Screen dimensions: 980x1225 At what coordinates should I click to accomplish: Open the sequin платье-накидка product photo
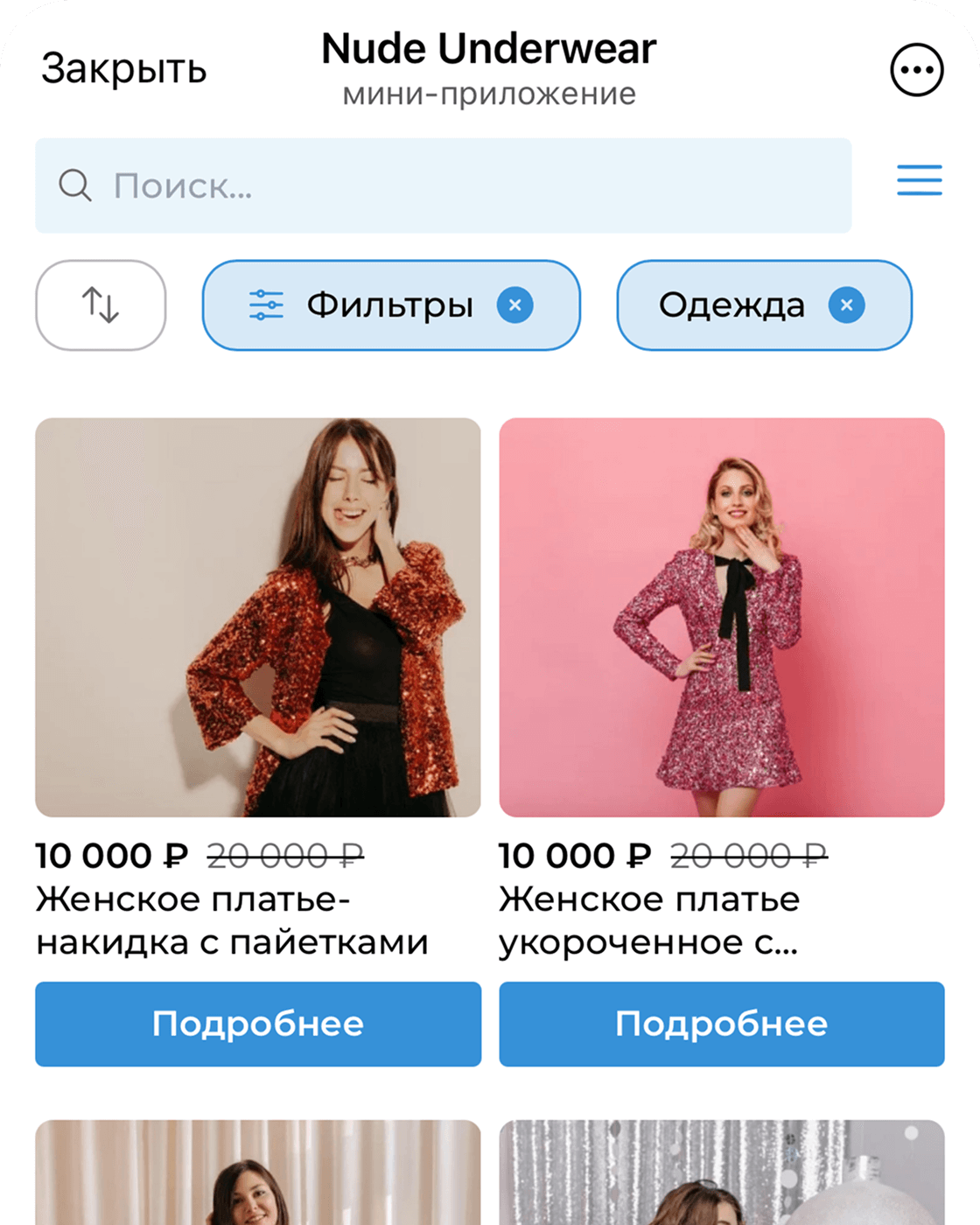click(258, 617)
